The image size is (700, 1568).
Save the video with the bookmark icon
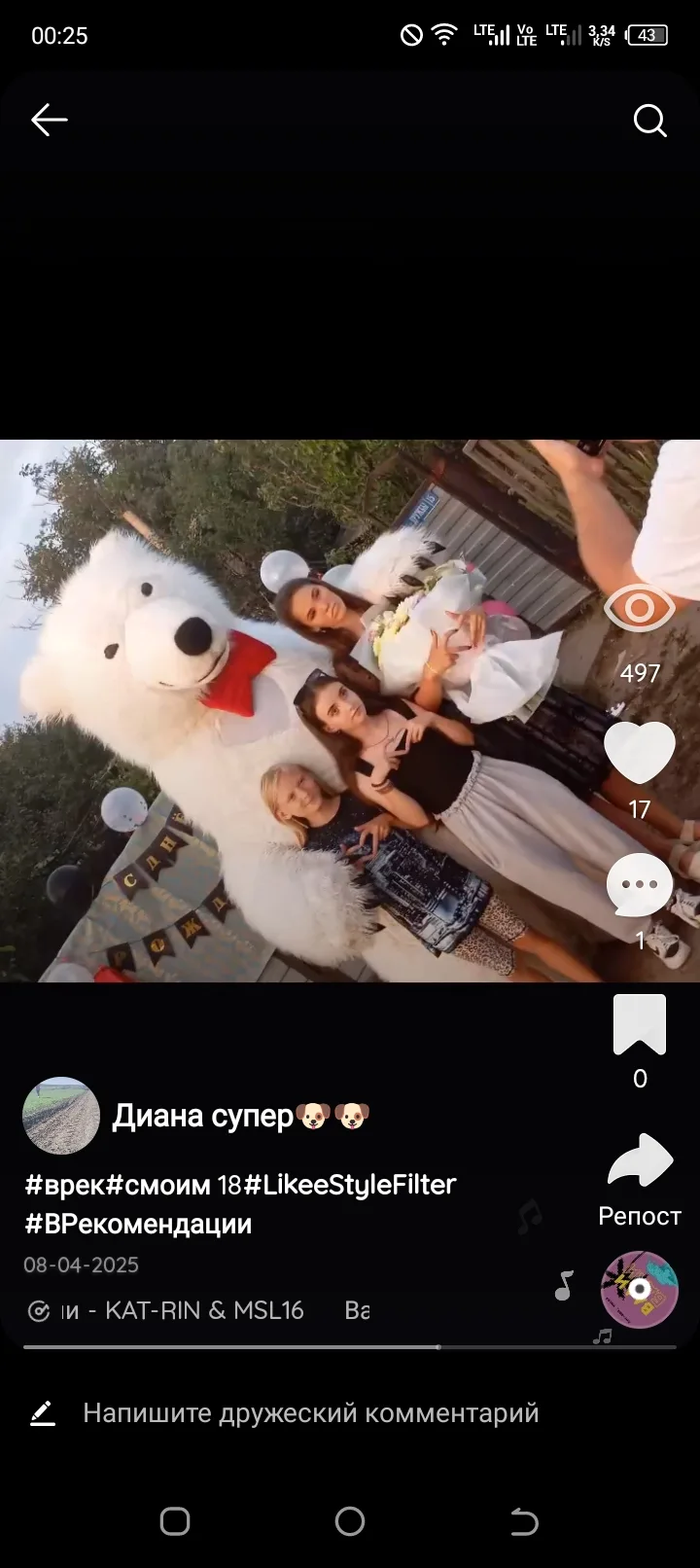640,1025
